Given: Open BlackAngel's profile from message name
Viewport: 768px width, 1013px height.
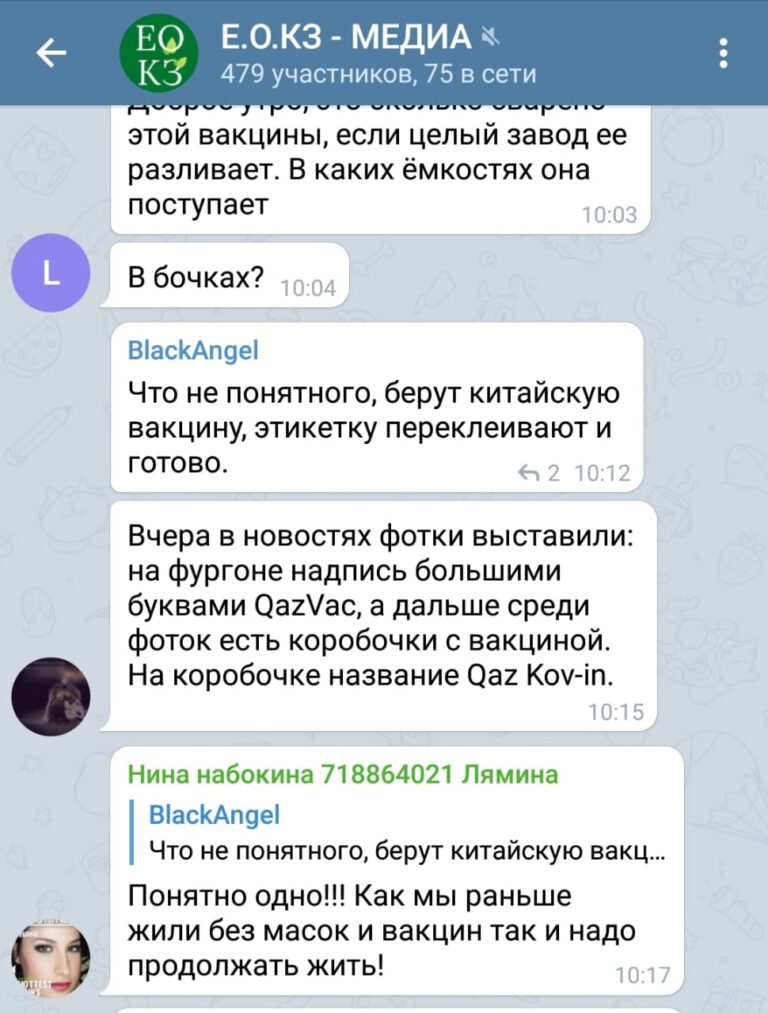Looking at the screenshot, I should (193, 349).
